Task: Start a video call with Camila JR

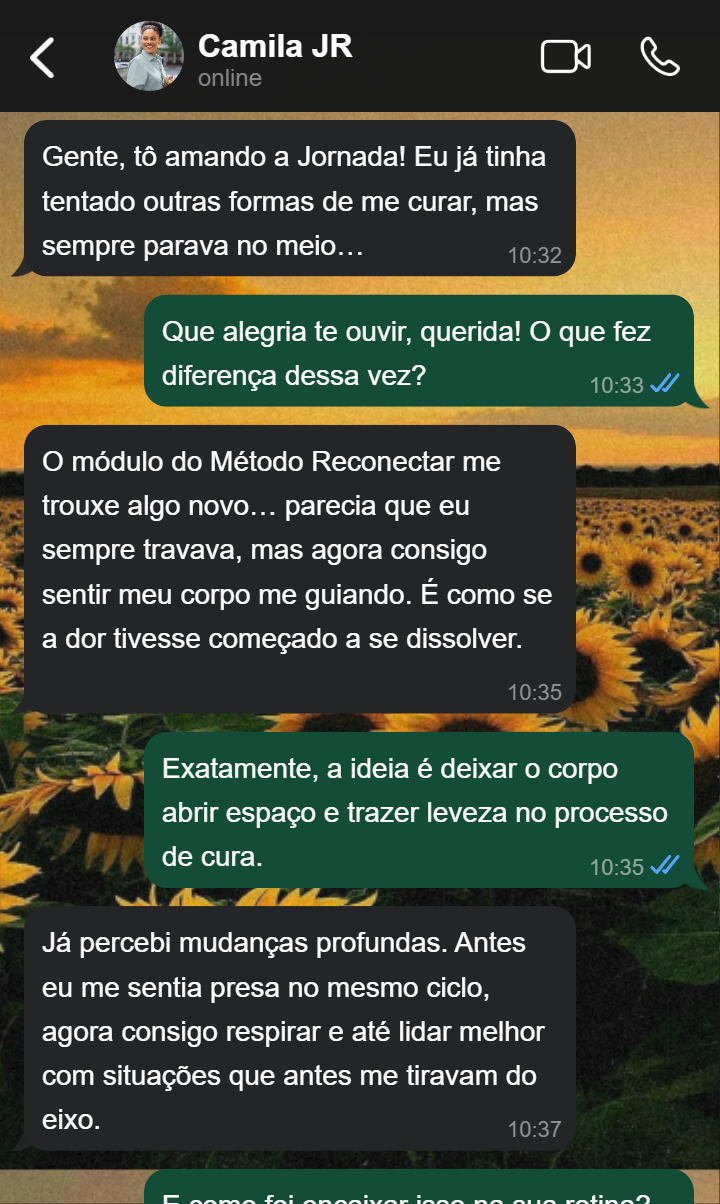Action: 565,57
